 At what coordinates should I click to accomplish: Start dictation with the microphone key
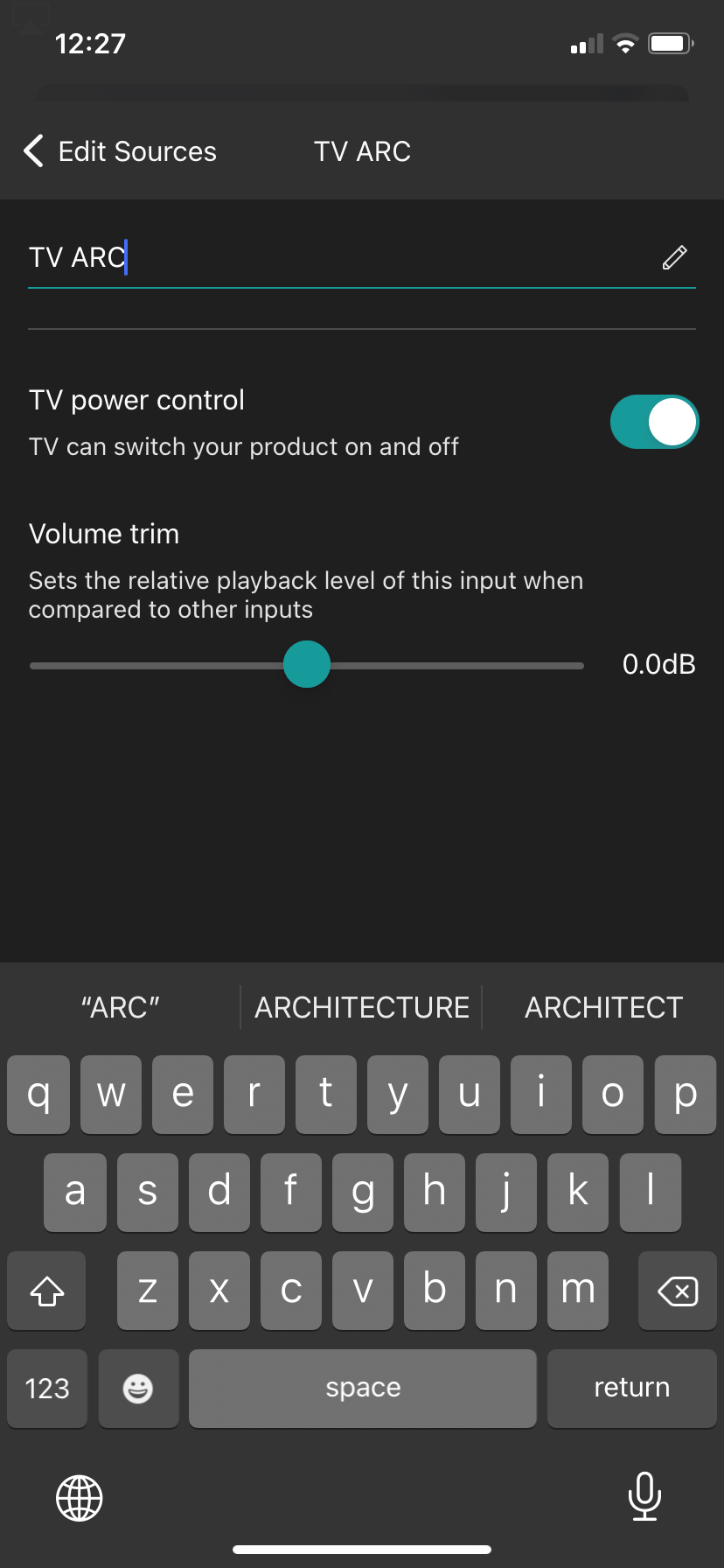644,1496
